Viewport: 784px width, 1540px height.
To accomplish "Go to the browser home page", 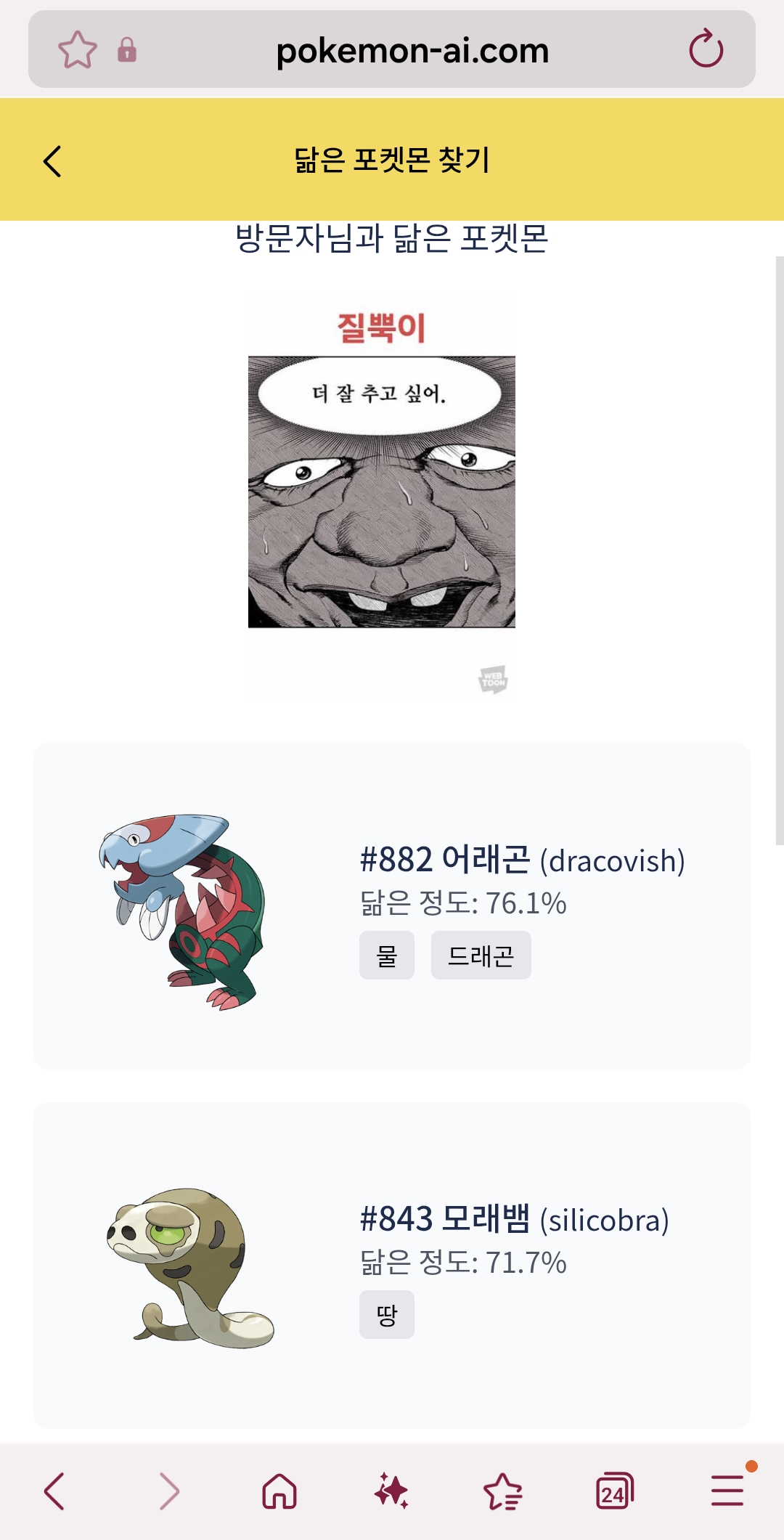I will (x=279, y=1491).
